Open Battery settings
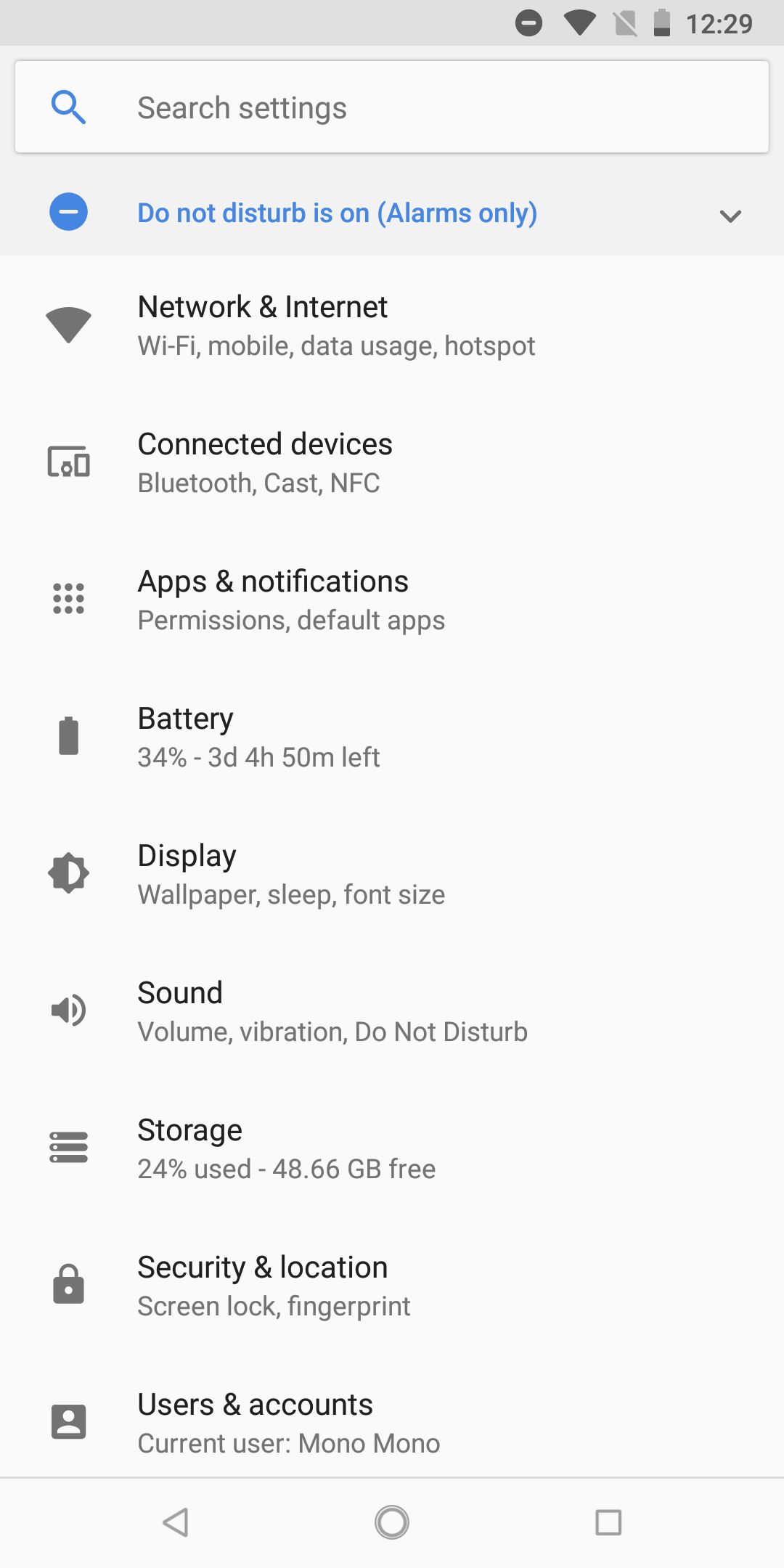The height and width of the screenshot is (1568, 784). point(392,737)
